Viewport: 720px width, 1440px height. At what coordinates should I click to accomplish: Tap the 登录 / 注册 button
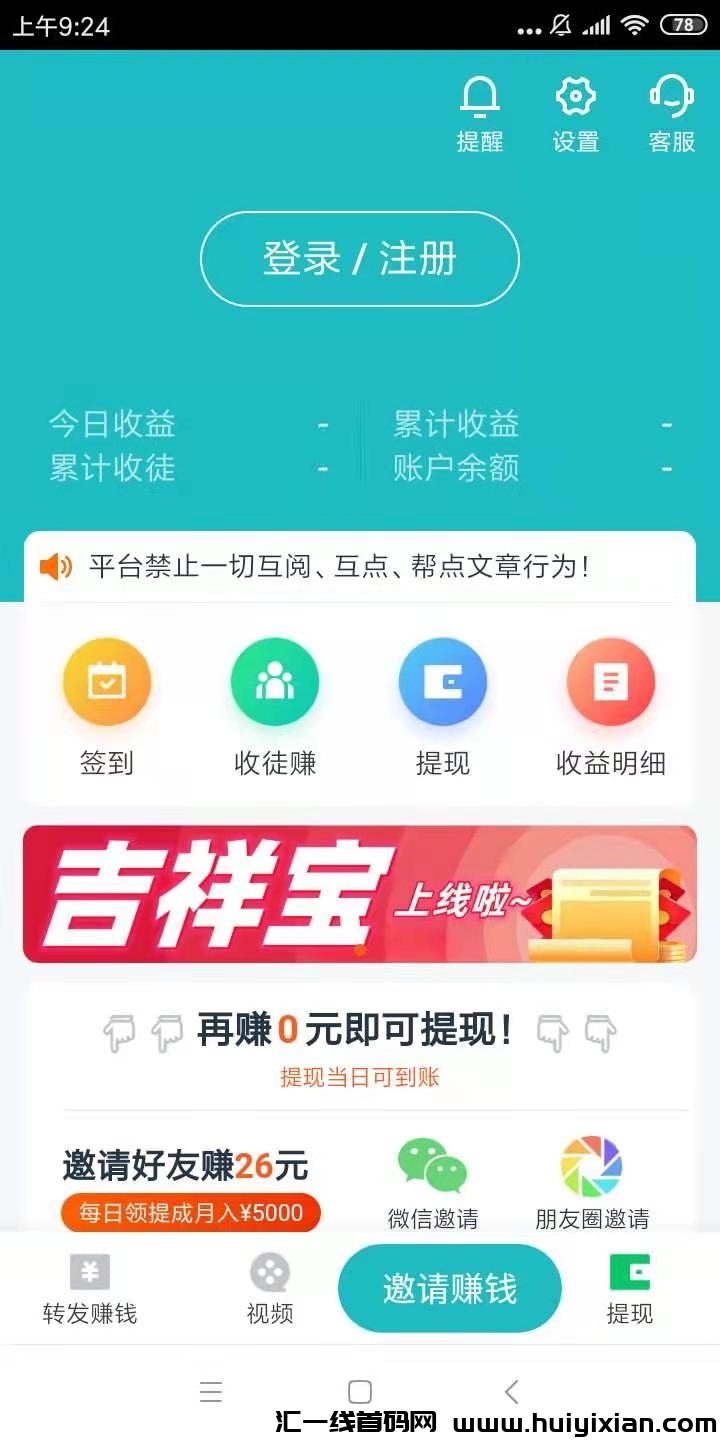[360, 259]
